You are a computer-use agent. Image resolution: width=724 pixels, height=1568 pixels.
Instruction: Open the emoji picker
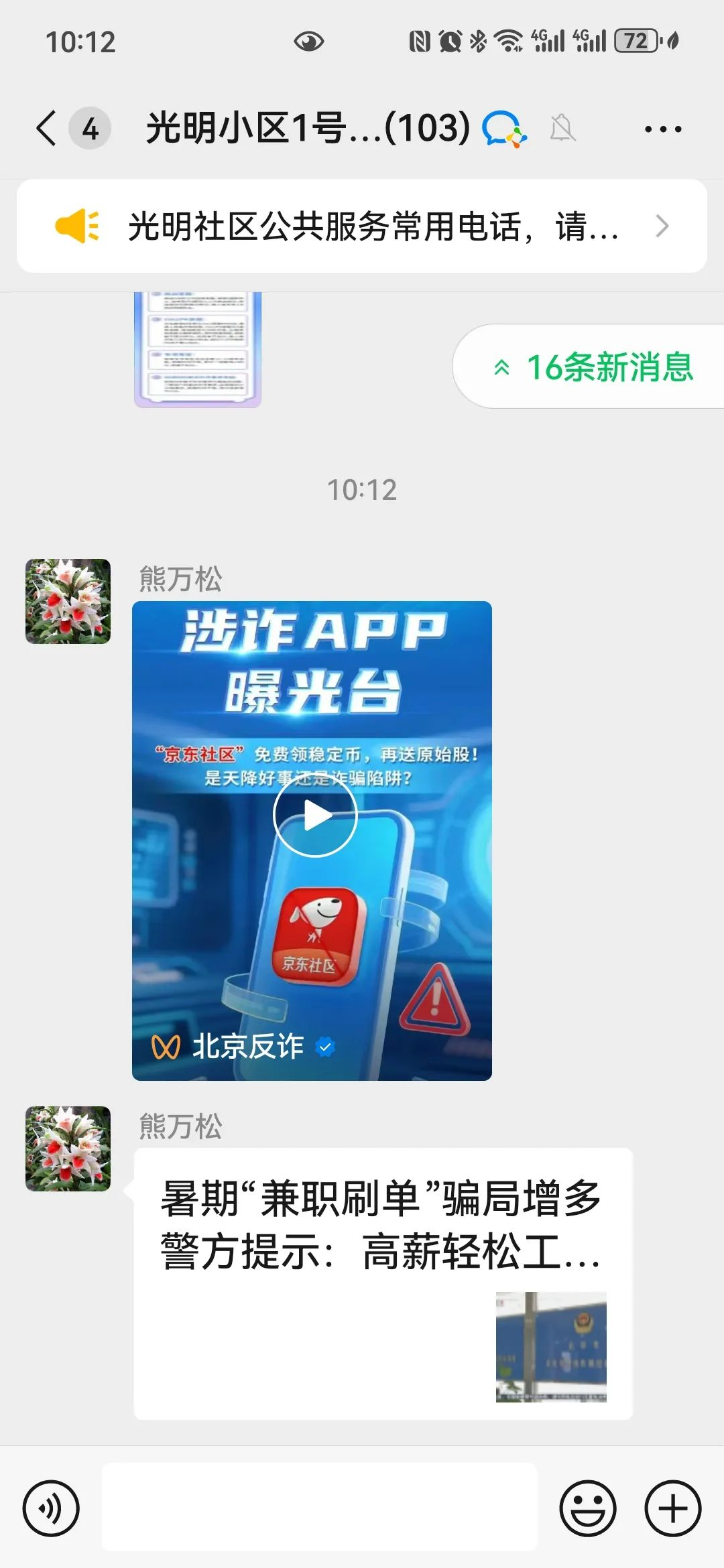(587, 1508)
